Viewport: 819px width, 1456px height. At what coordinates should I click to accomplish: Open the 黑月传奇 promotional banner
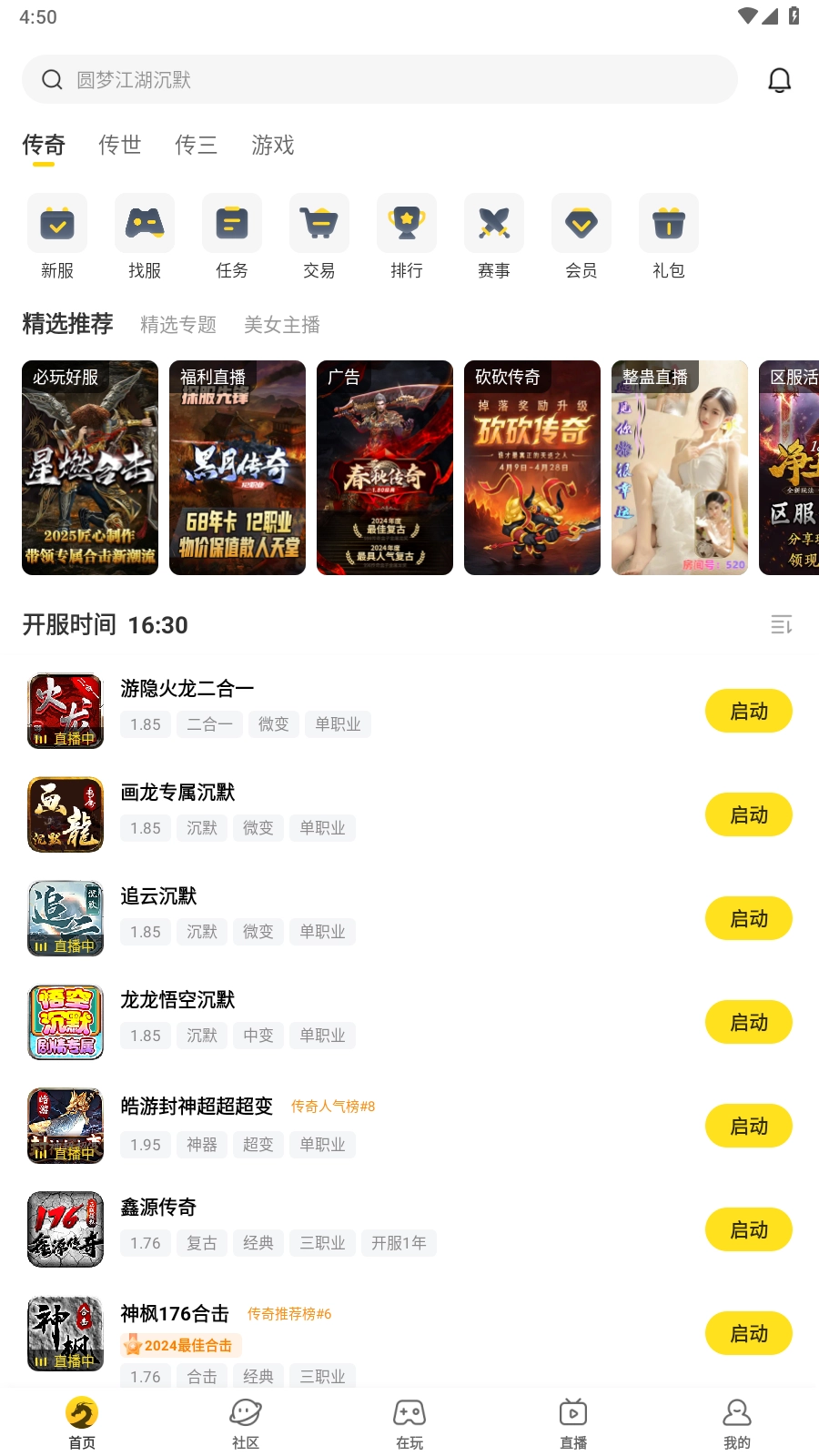237,468
